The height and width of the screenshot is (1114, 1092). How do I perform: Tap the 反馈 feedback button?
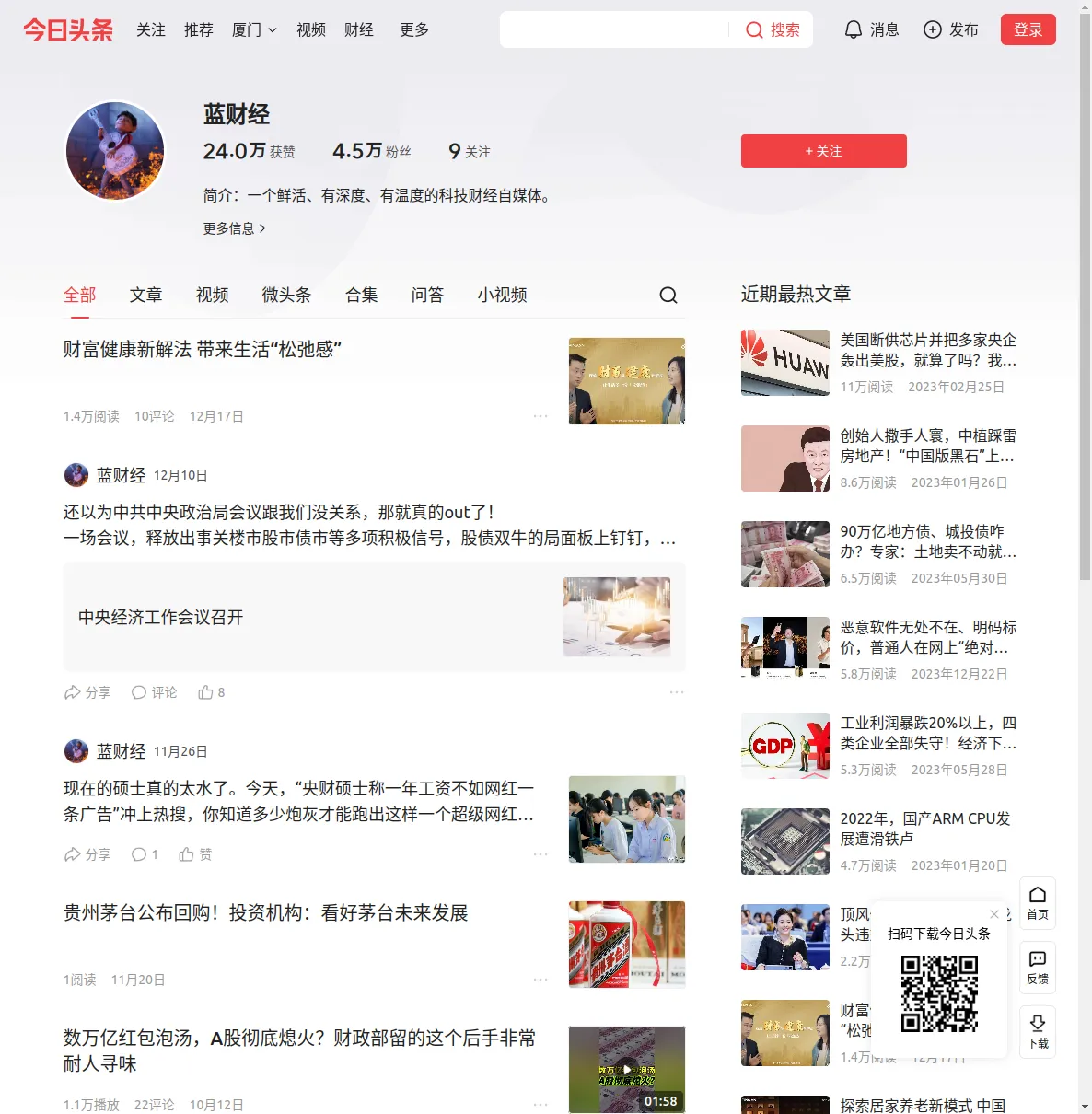1037,968
